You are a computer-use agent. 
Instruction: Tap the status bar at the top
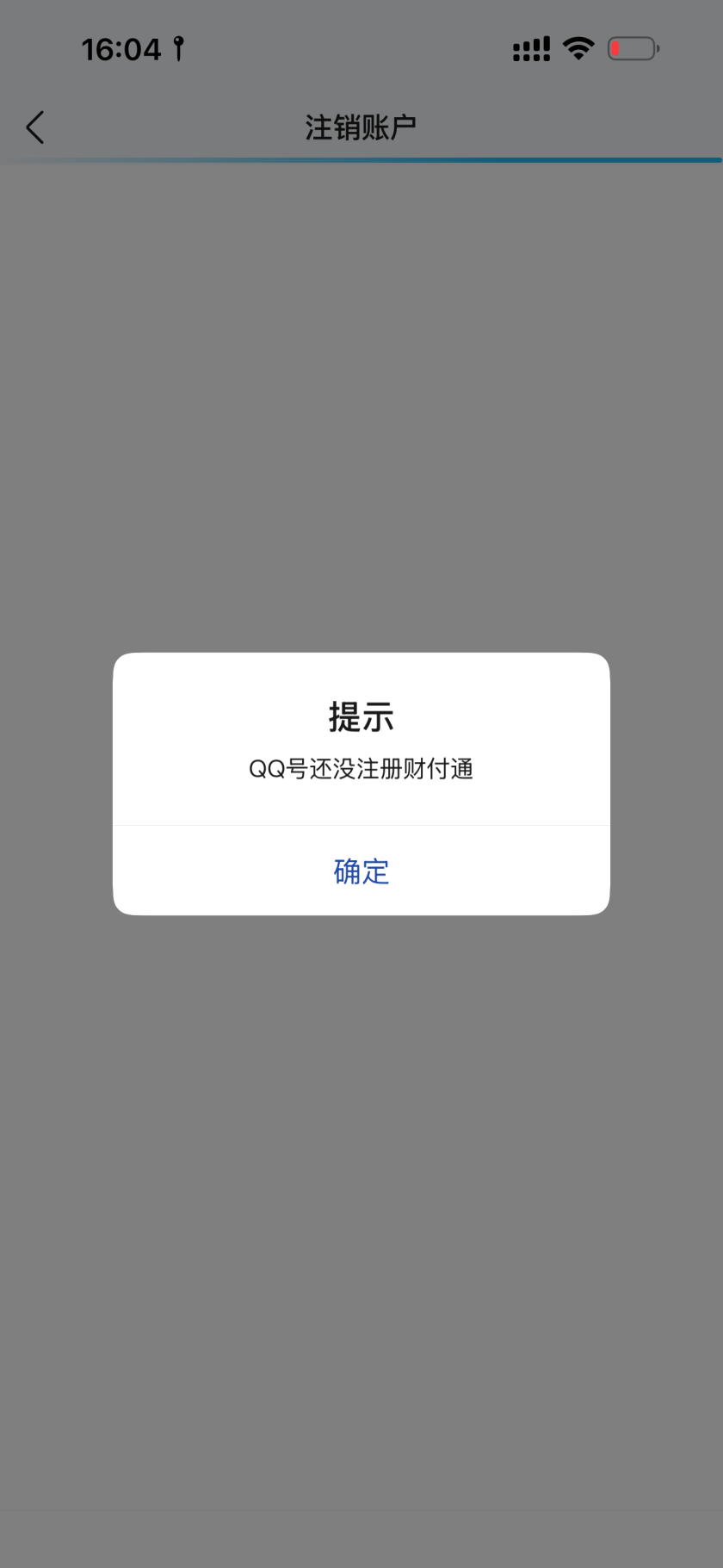click(361, 48)
